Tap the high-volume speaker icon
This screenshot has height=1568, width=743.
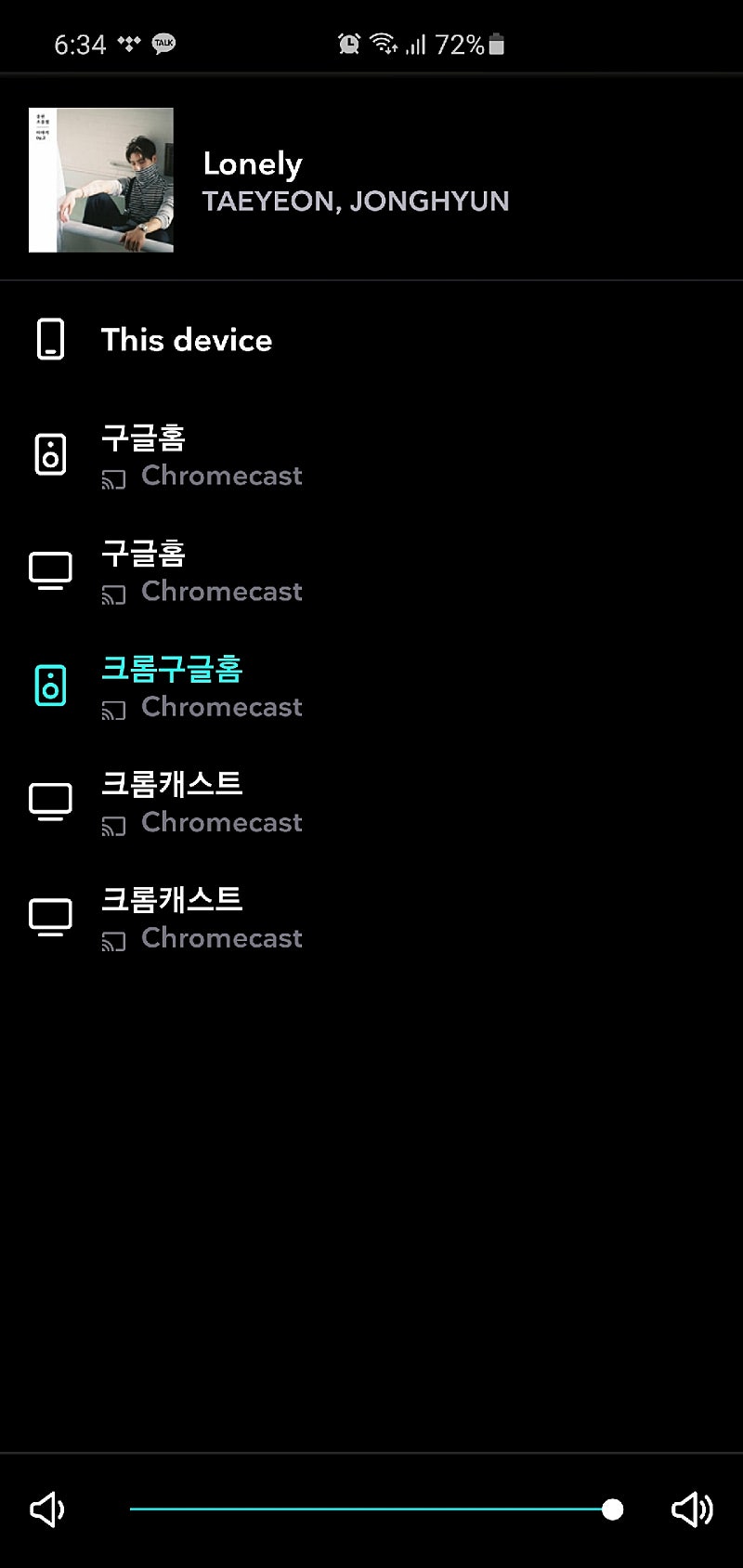(692, 1509)
